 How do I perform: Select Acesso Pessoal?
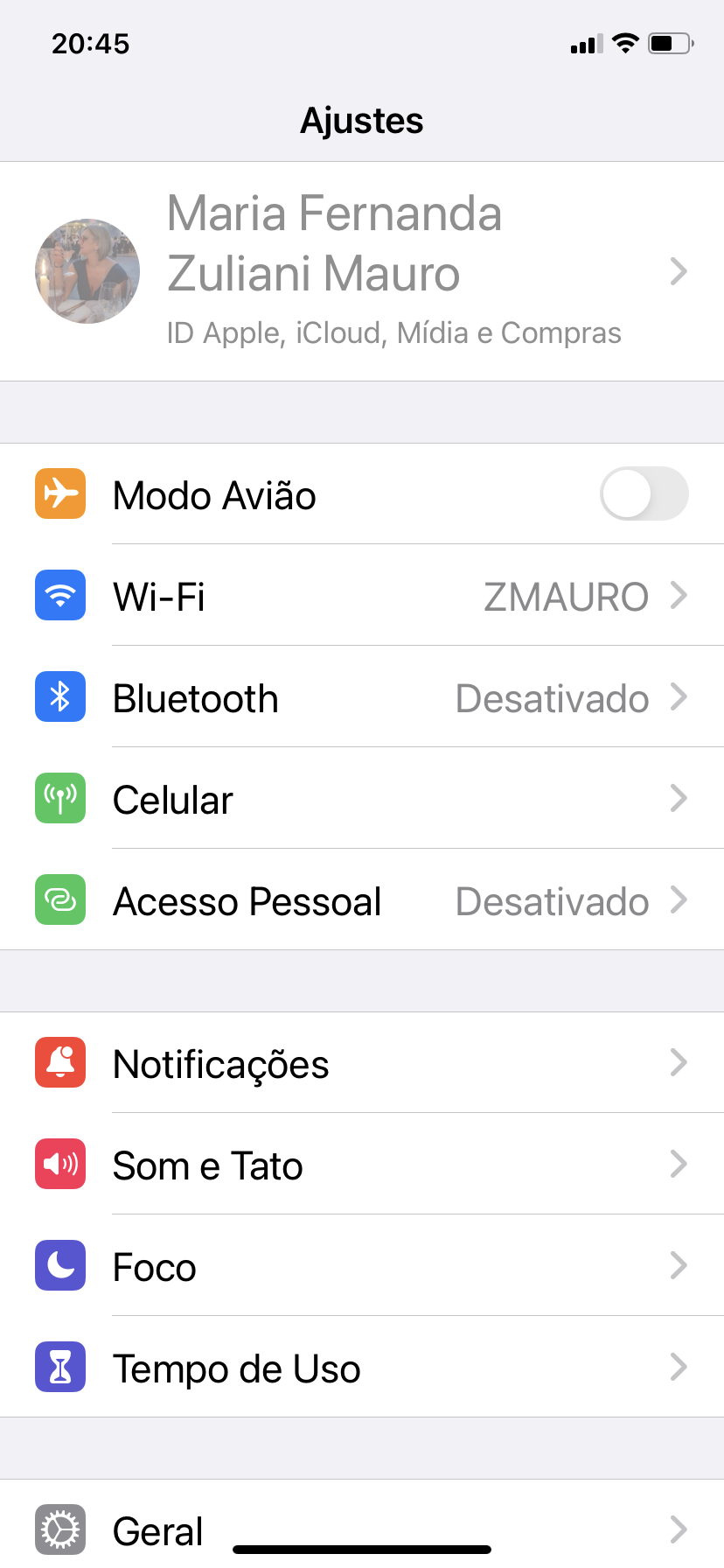362,900
